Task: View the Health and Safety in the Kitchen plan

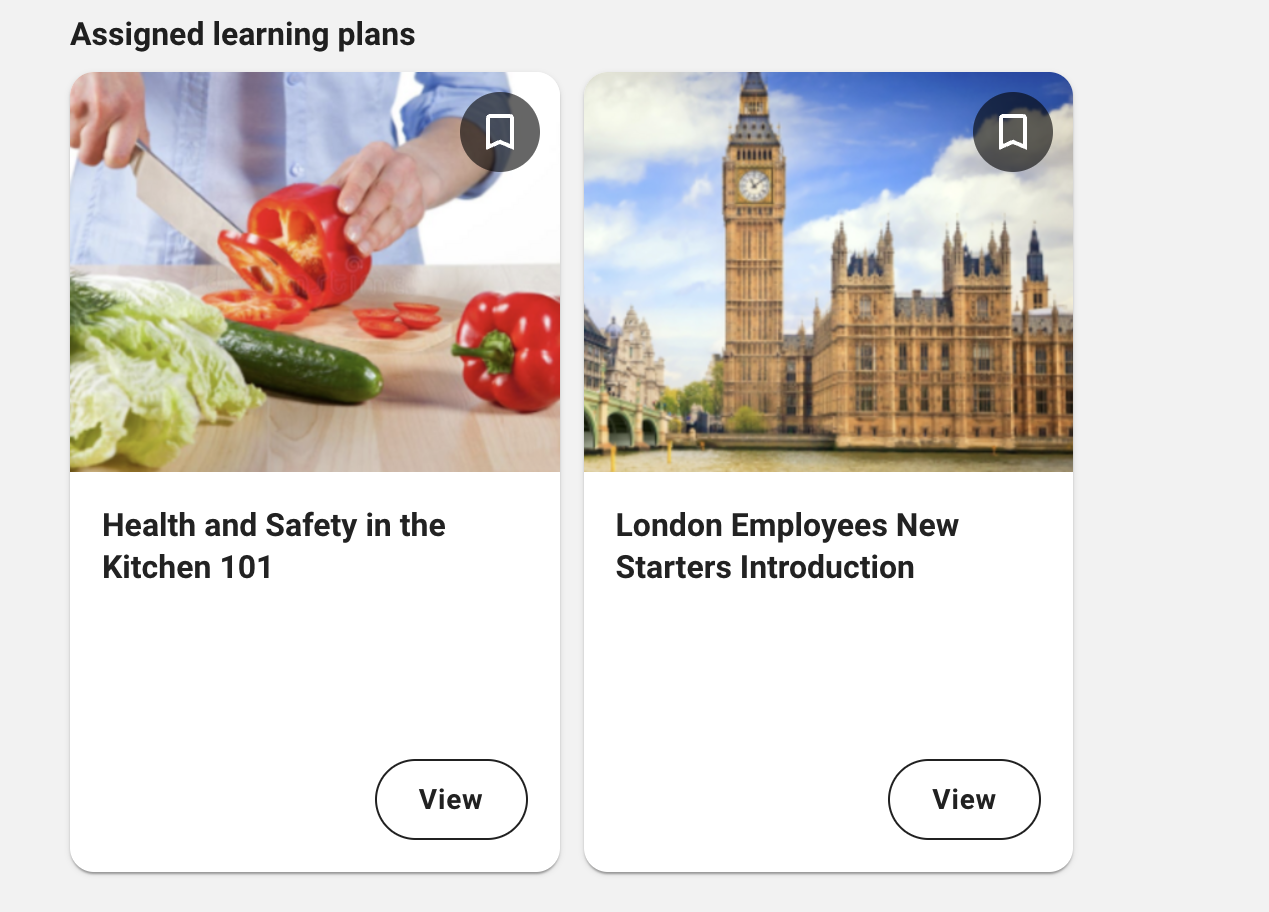Action: 451,799
